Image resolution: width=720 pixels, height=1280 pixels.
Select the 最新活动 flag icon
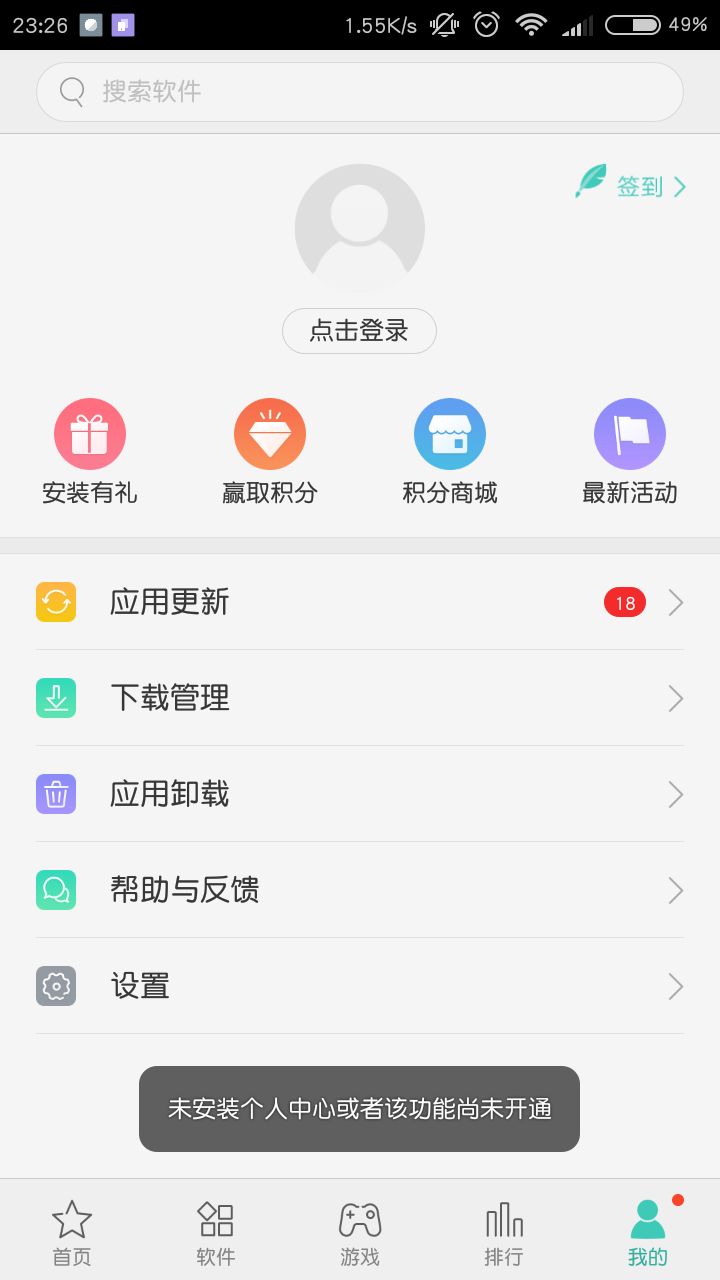click(630, 433)
